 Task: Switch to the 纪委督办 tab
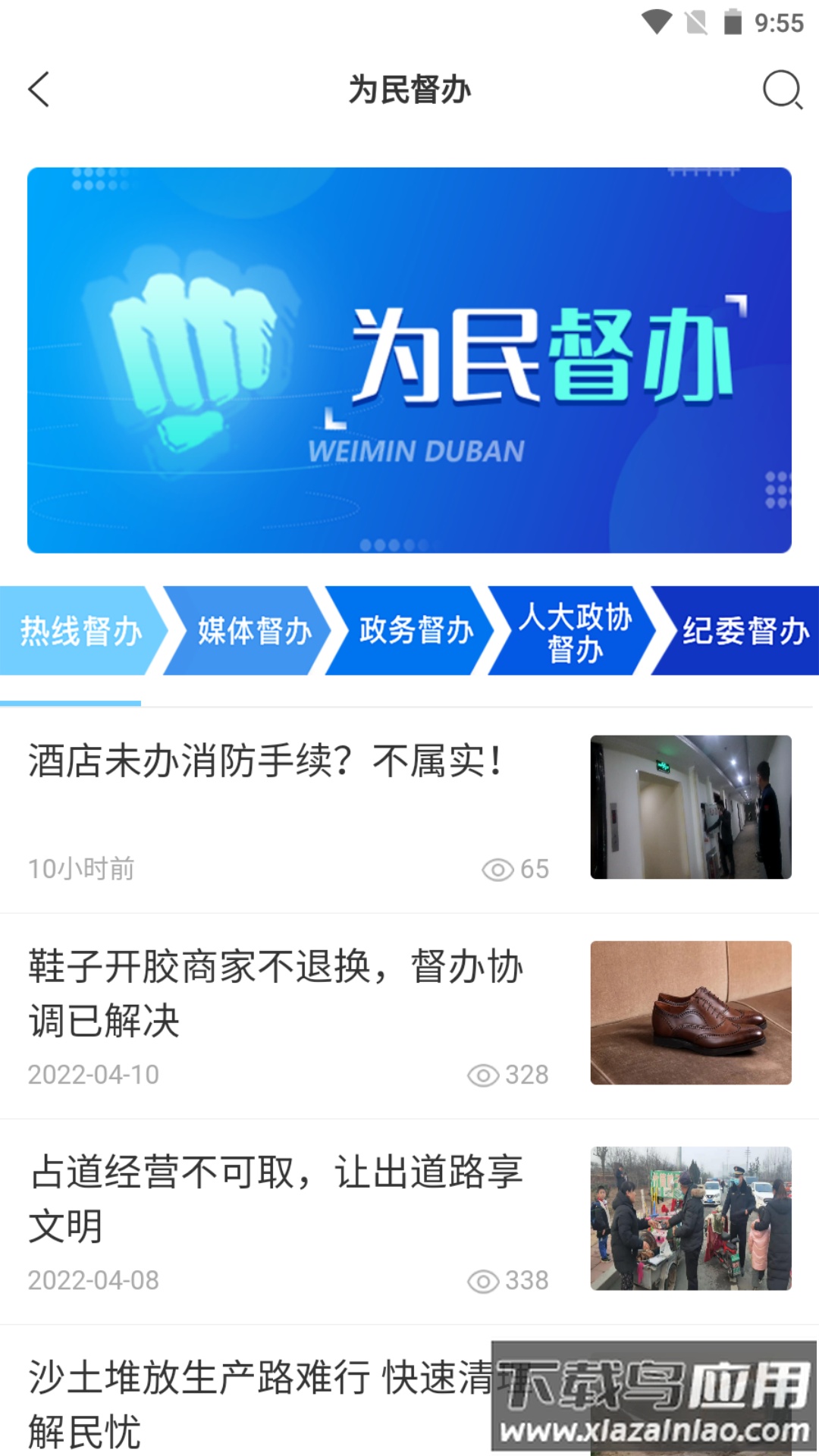tap(743, 631)
